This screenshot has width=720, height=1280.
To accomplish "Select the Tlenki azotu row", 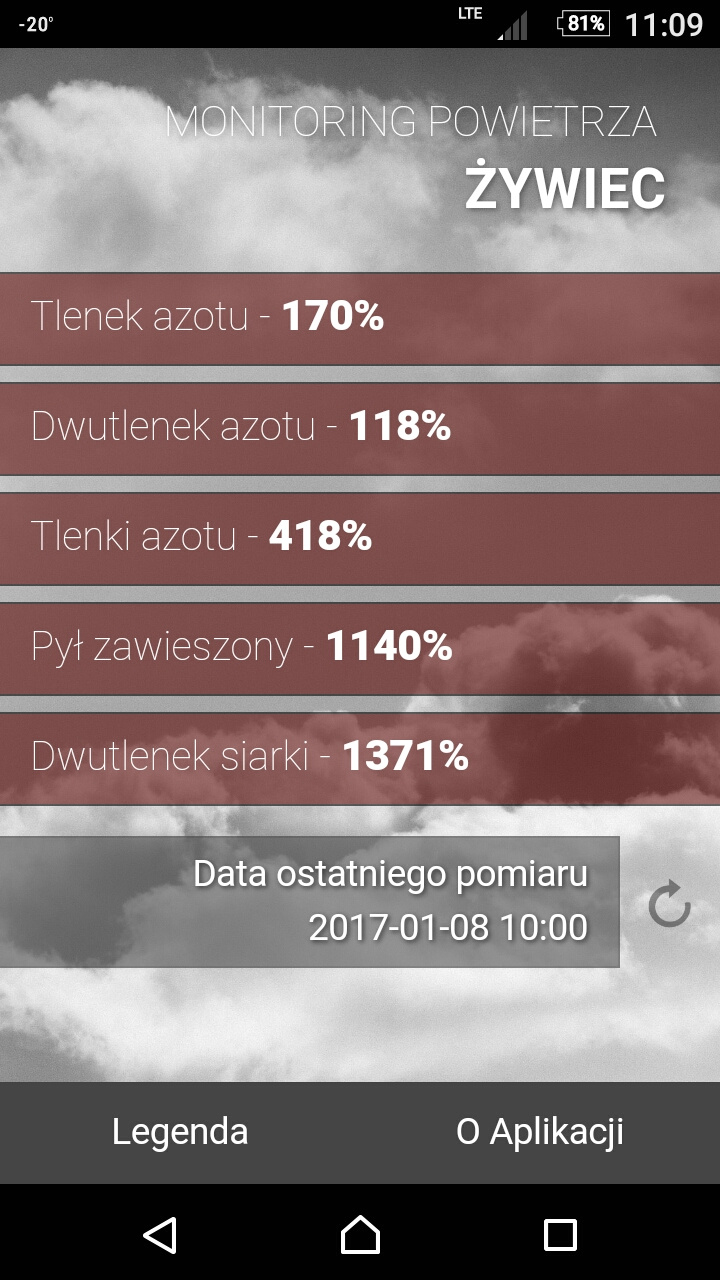I will [x=360, y=538].
